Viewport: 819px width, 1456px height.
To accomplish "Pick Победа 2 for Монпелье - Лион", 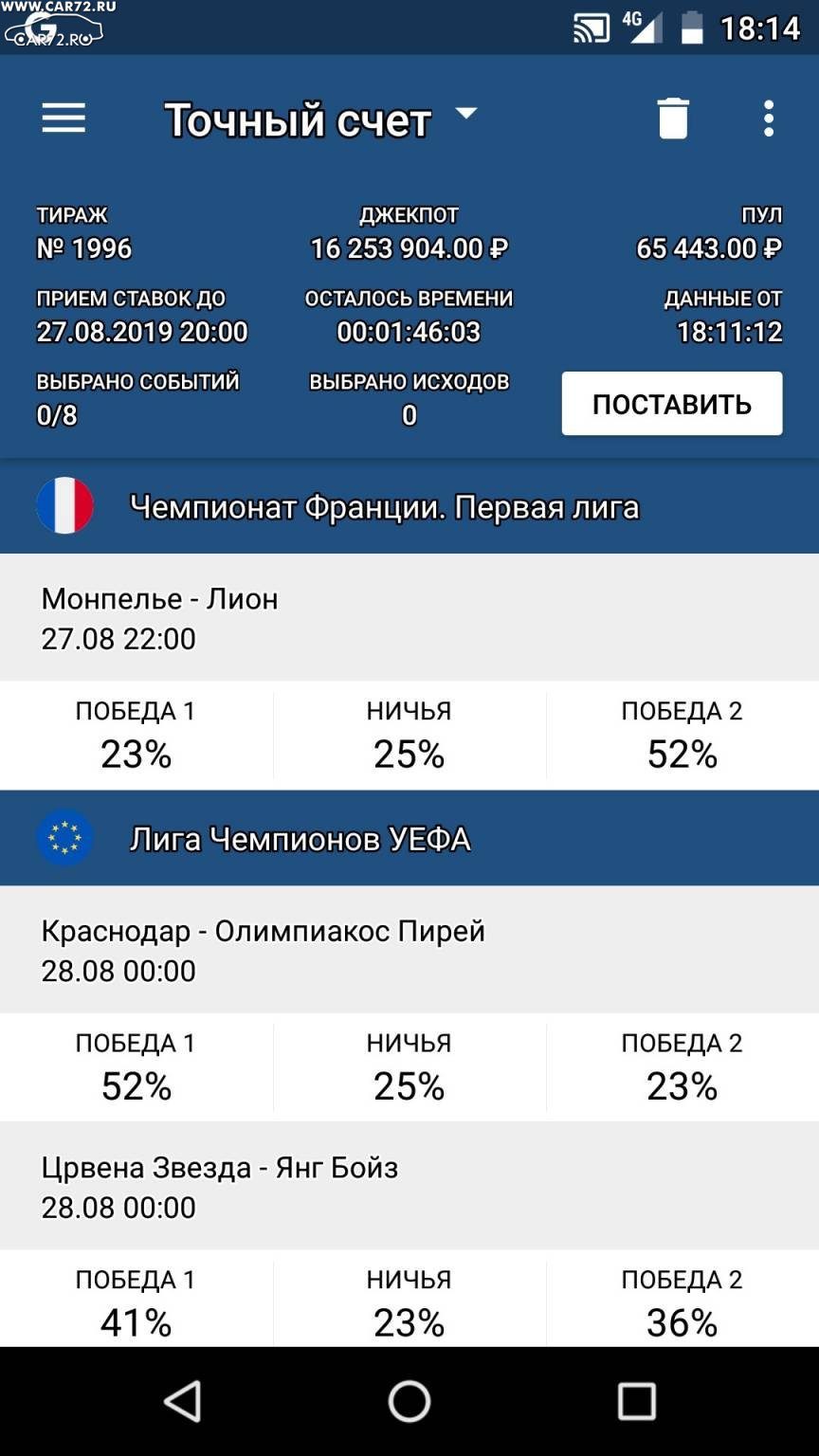I will pyautogui.click(x=682, y=736).
